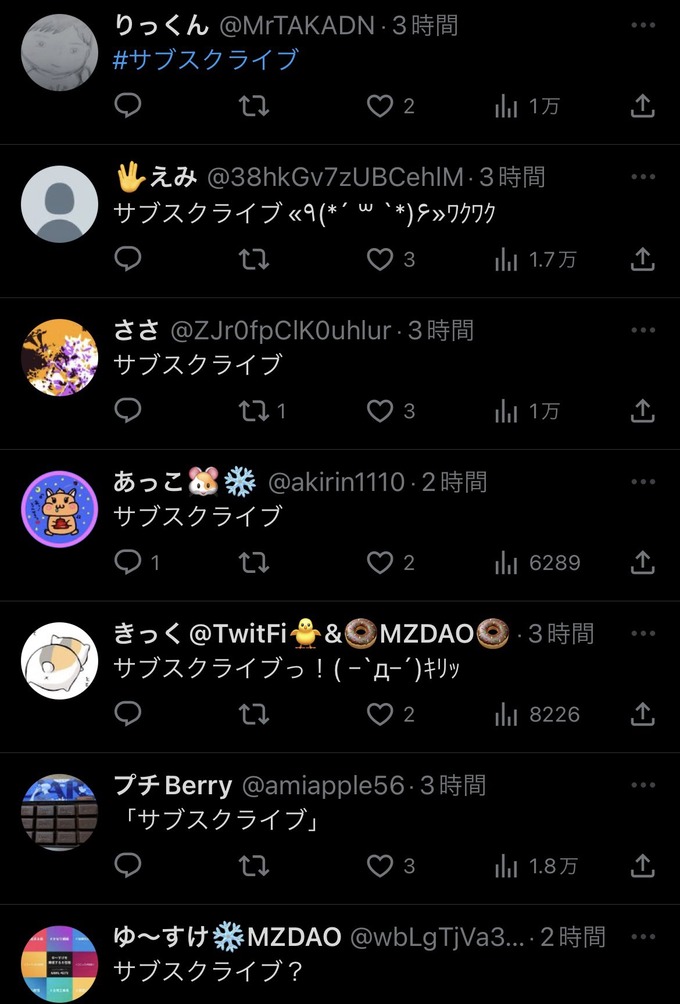
Task: Like ささ's post
Action: (x=380, y=411)
